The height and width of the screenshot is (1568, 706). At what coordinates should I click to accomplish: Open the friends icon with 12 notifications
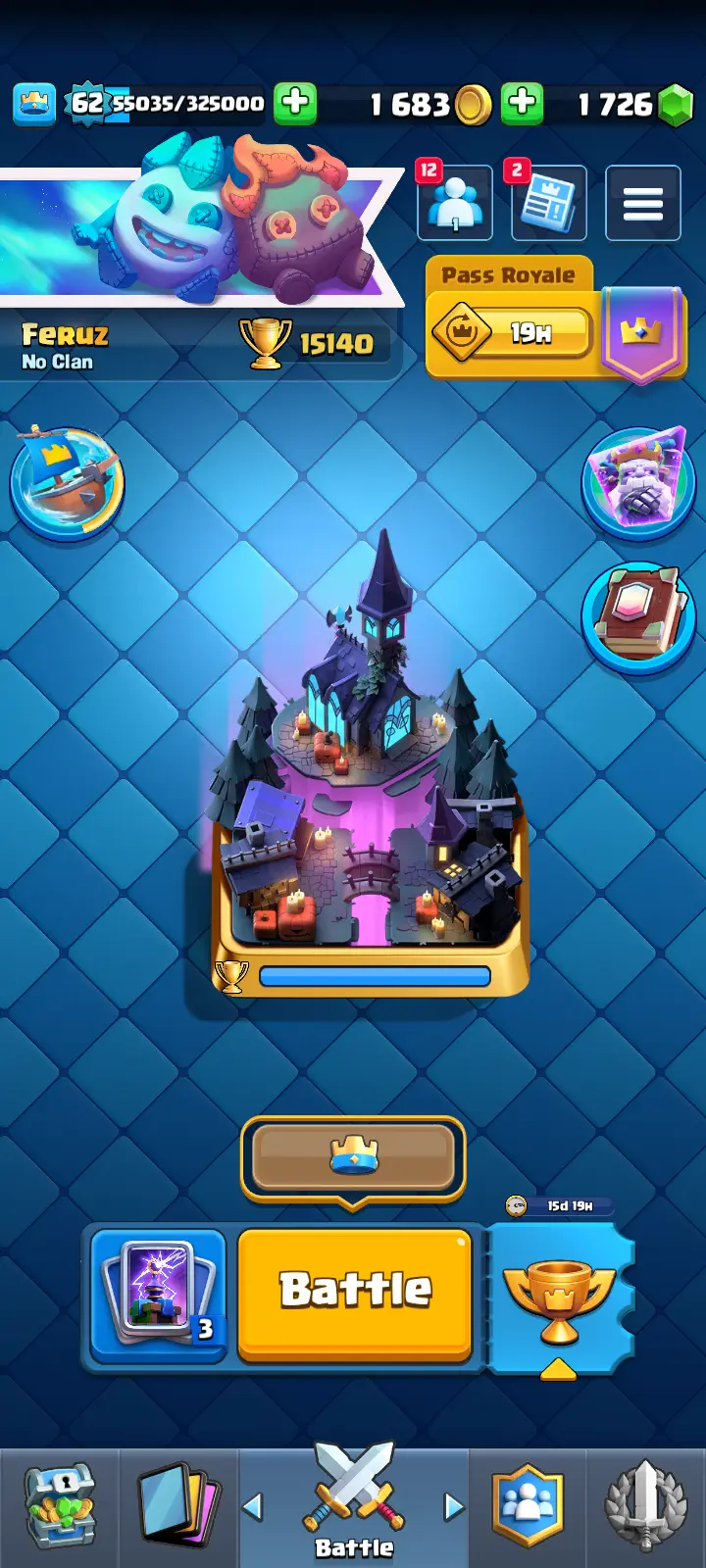[455, 204]
